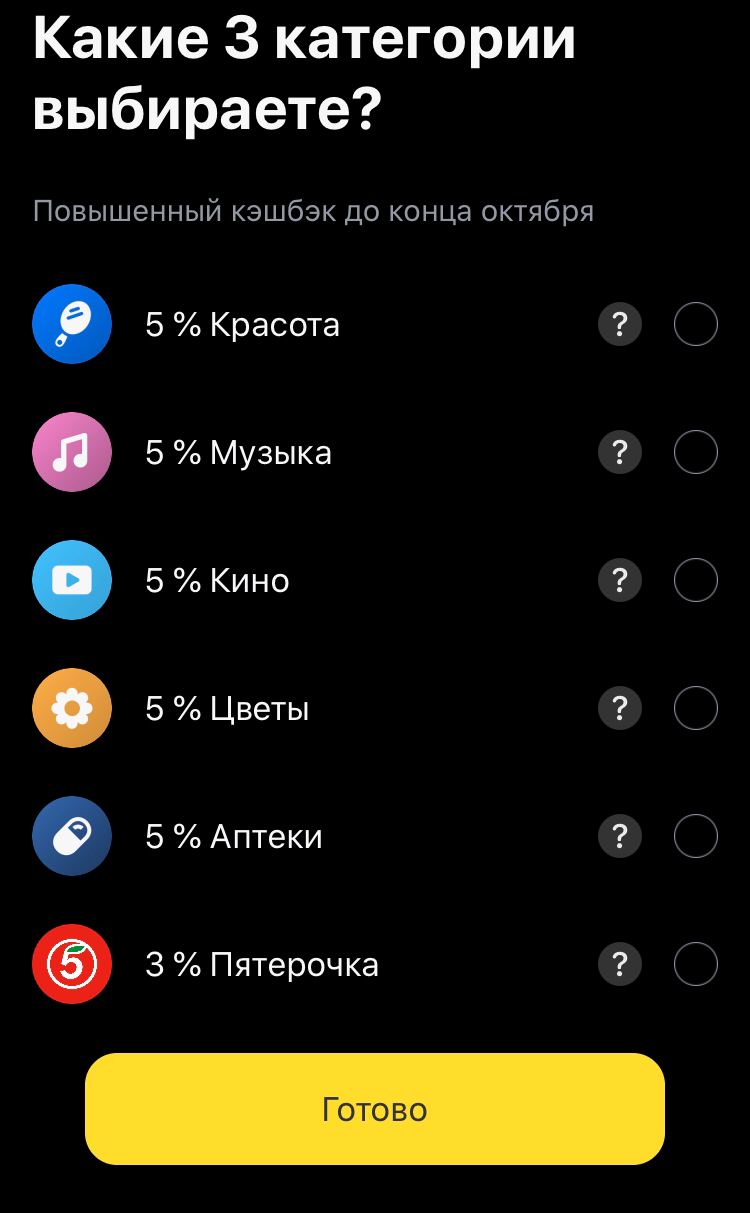Select the 3 % Пятерочка category
750x1213 pixels.
coord(695,964)
